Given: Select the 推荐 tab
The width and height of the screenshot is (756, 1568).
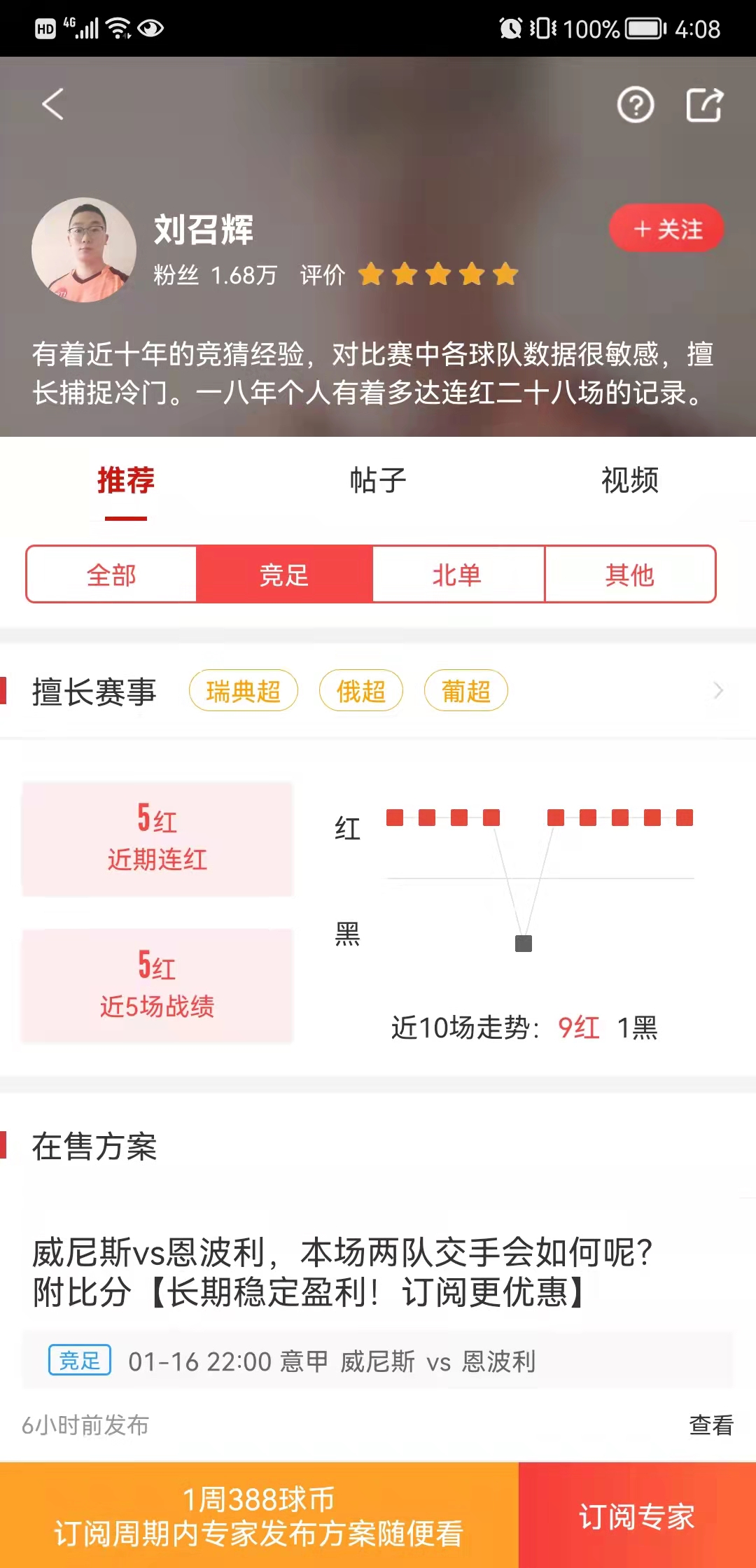Looking at the screenshot, I should coord(126,481).
